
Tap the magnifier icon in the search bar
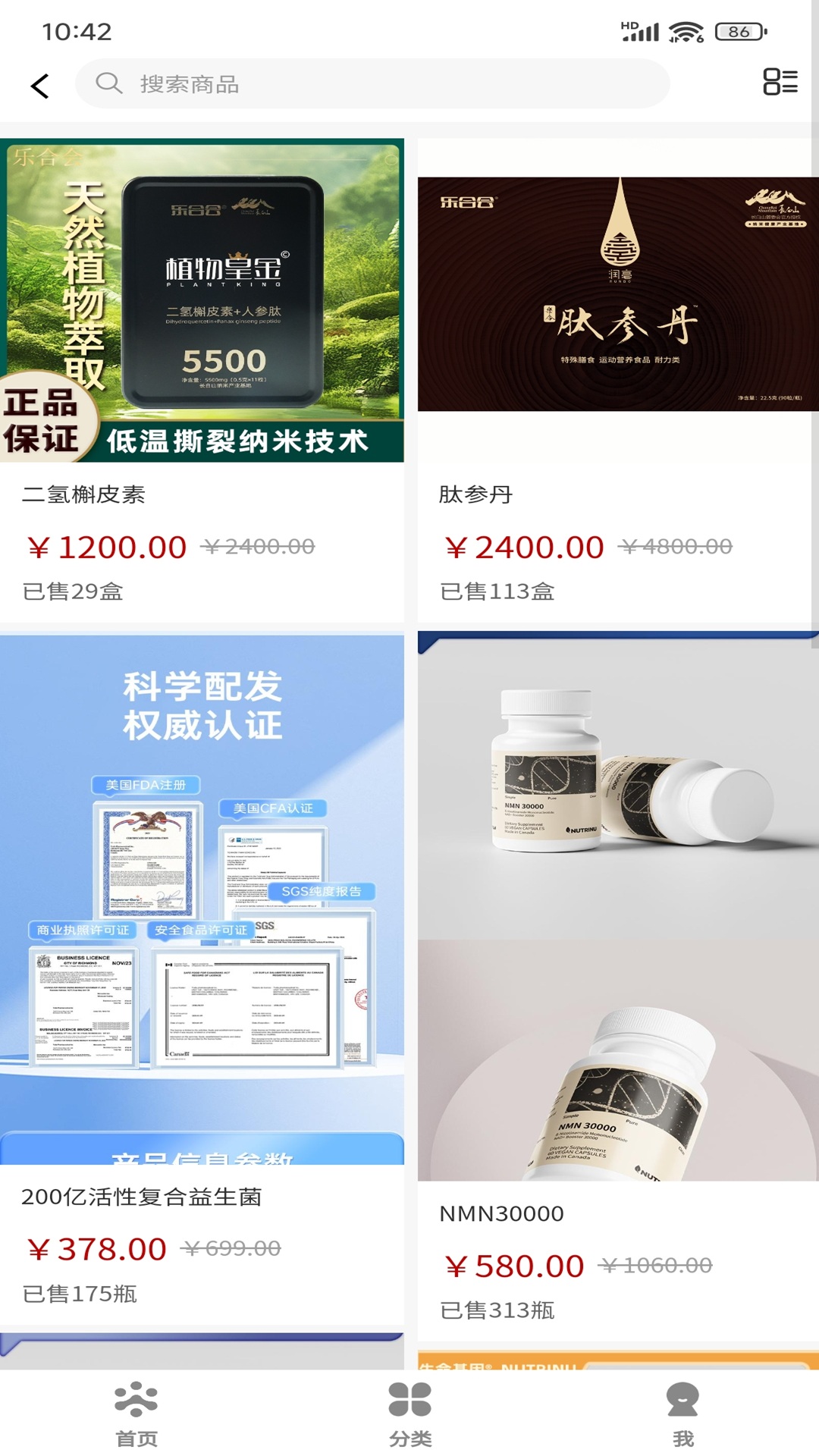(108, 83)
